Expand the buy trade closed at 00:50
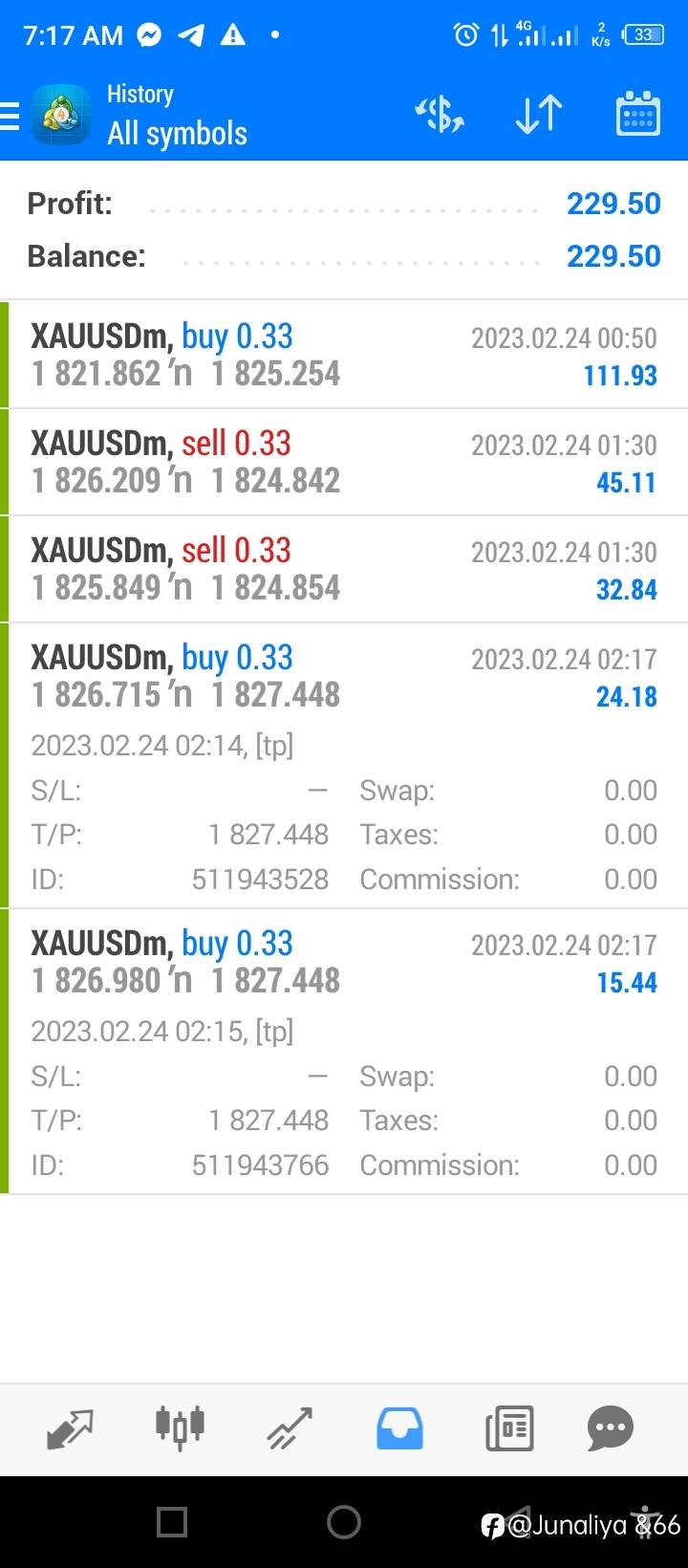 coord(344,355)
